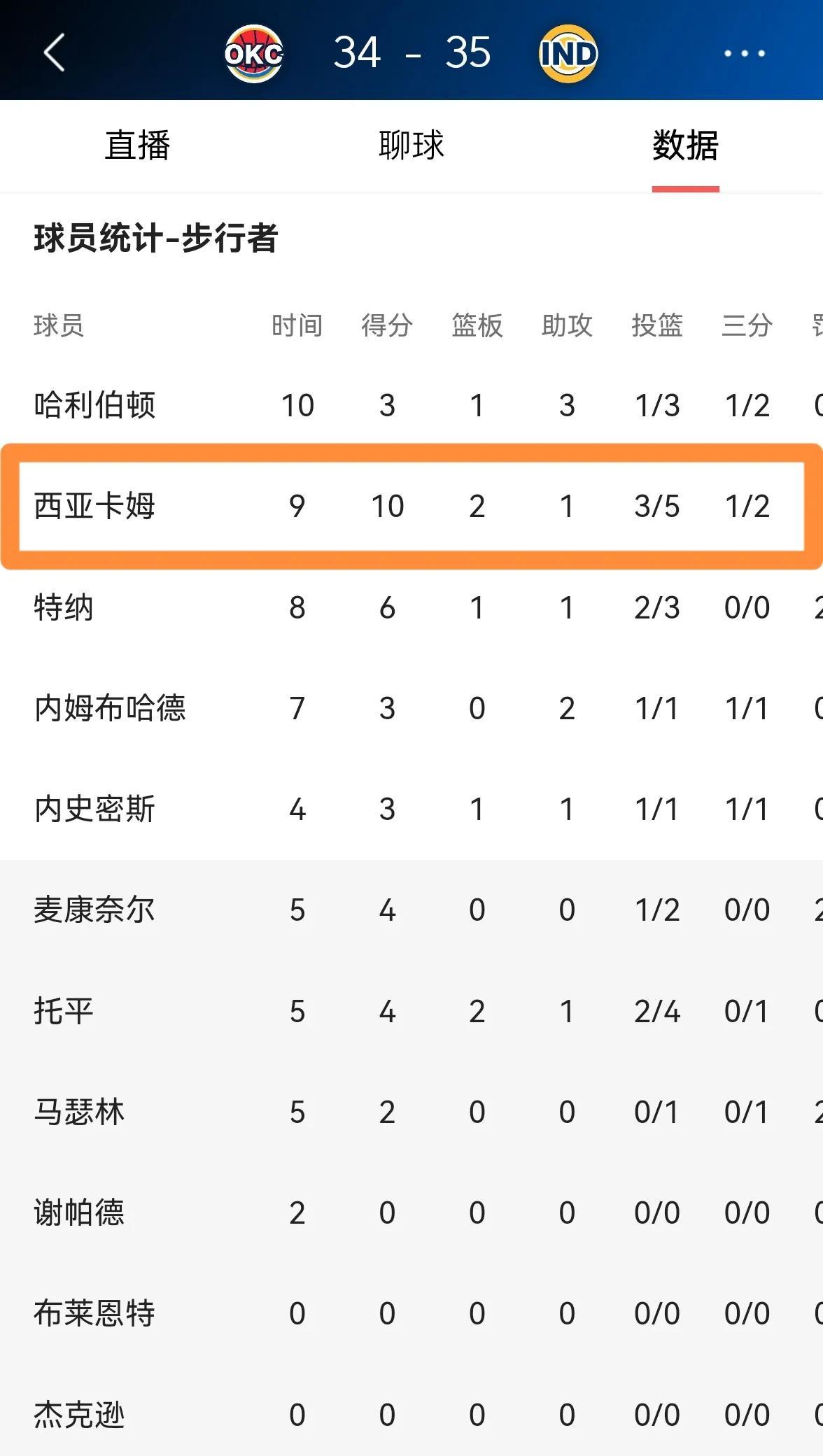Screen dimensions: 823x1456
Task: Open player row 内史密斯
Action: 411,809
